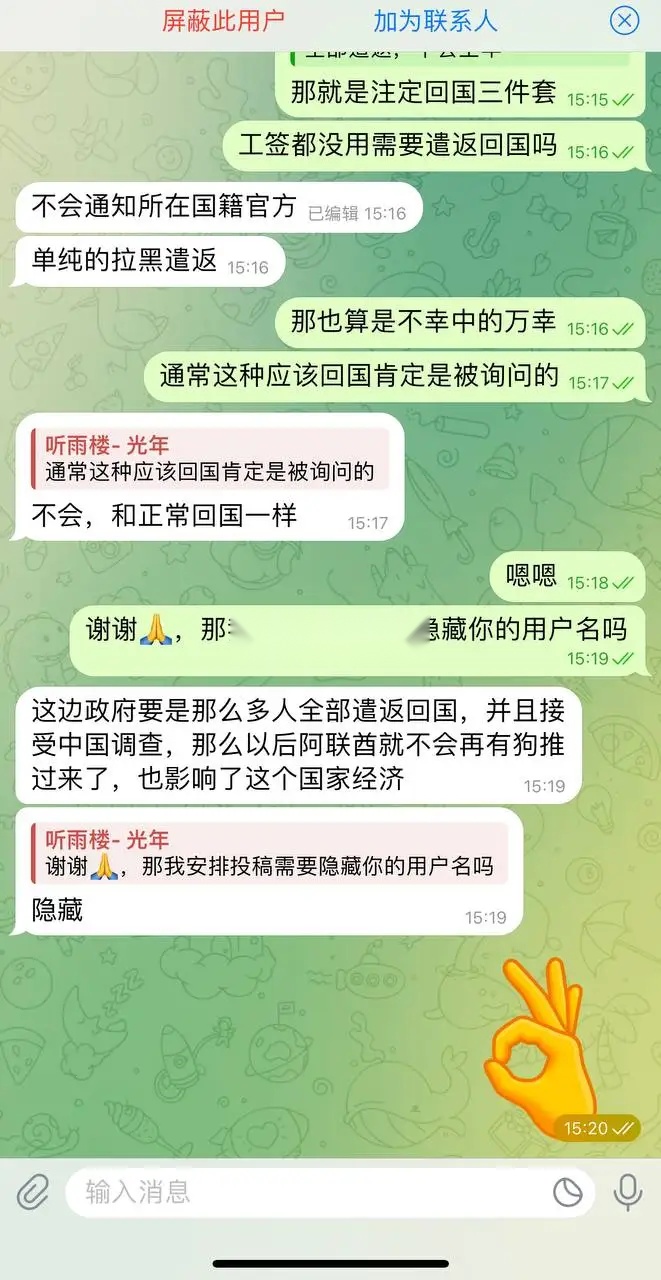This screenshot has width=661, height=1280.
Task: Dismiss the top action bar with X
Action: tap(625, 21)
